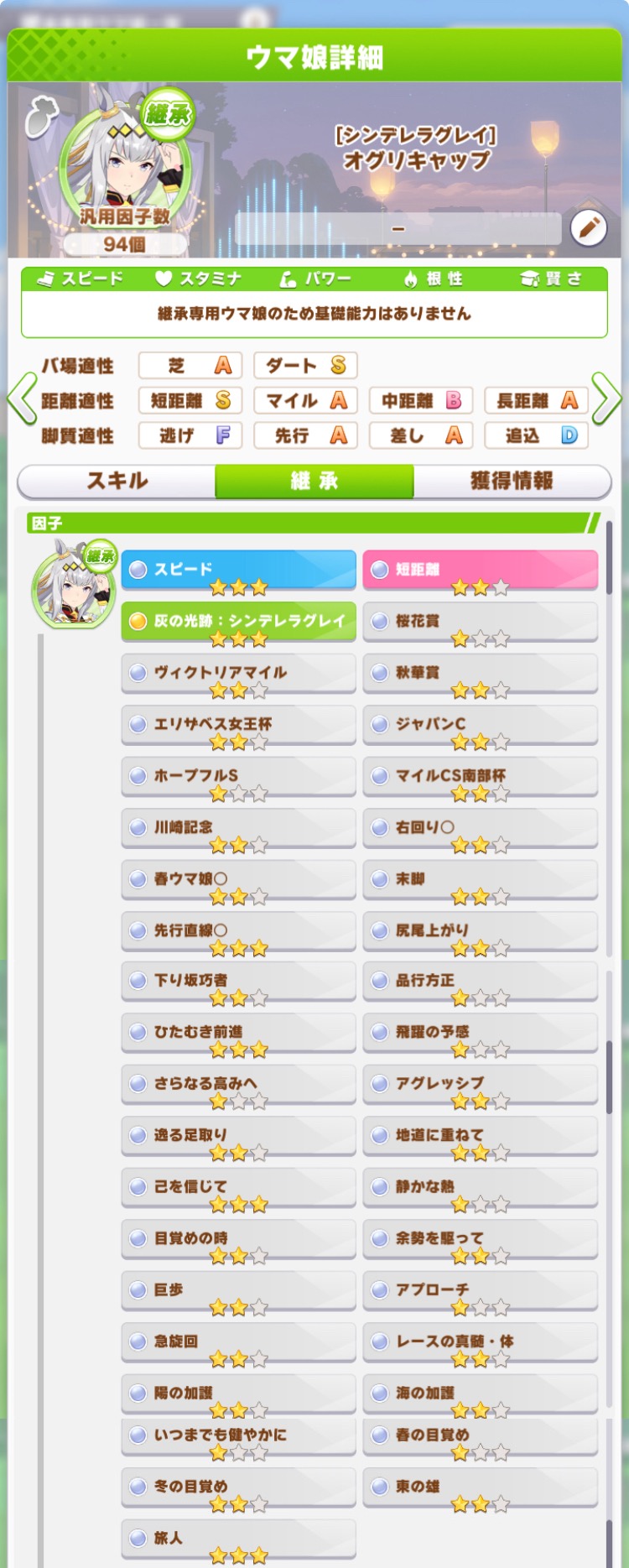The width and height of the screenshot is (629, 1568).
Task: Open the スピード factor details
Action: (x=239, y=570)
